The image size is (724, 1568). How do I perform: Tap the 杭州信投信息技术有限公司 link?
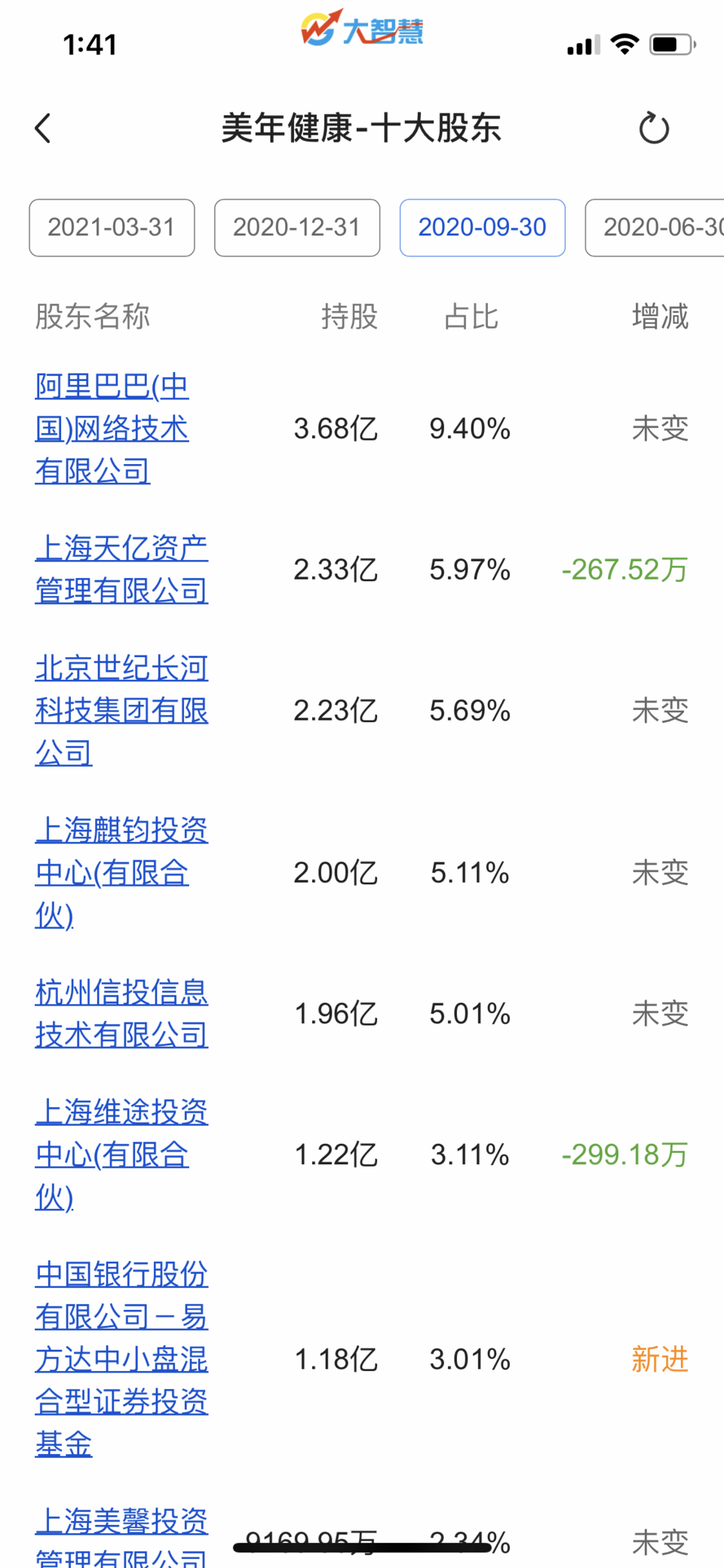point(121,1013)
